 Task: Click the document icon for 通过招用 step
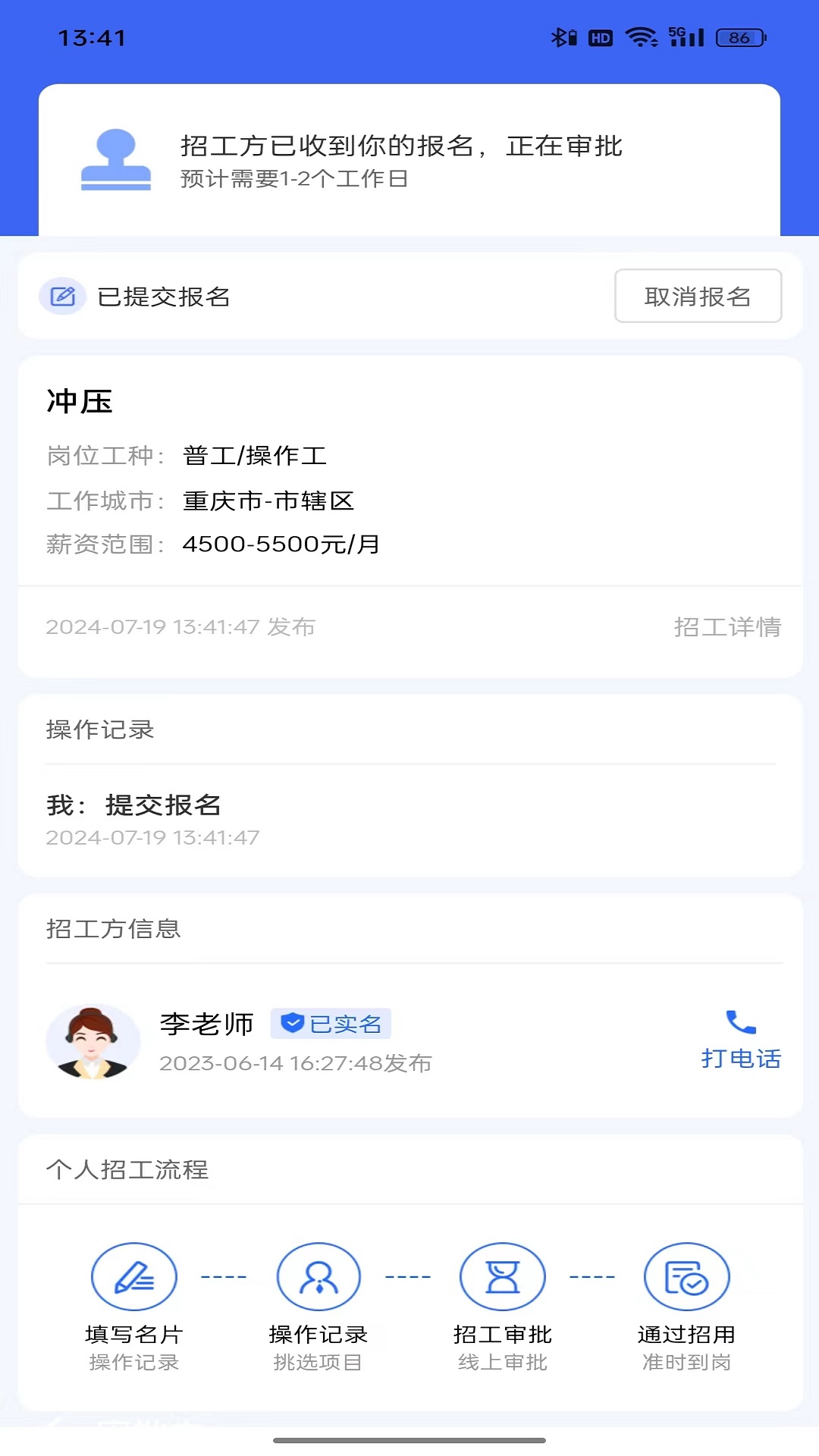pos(687,1276)
